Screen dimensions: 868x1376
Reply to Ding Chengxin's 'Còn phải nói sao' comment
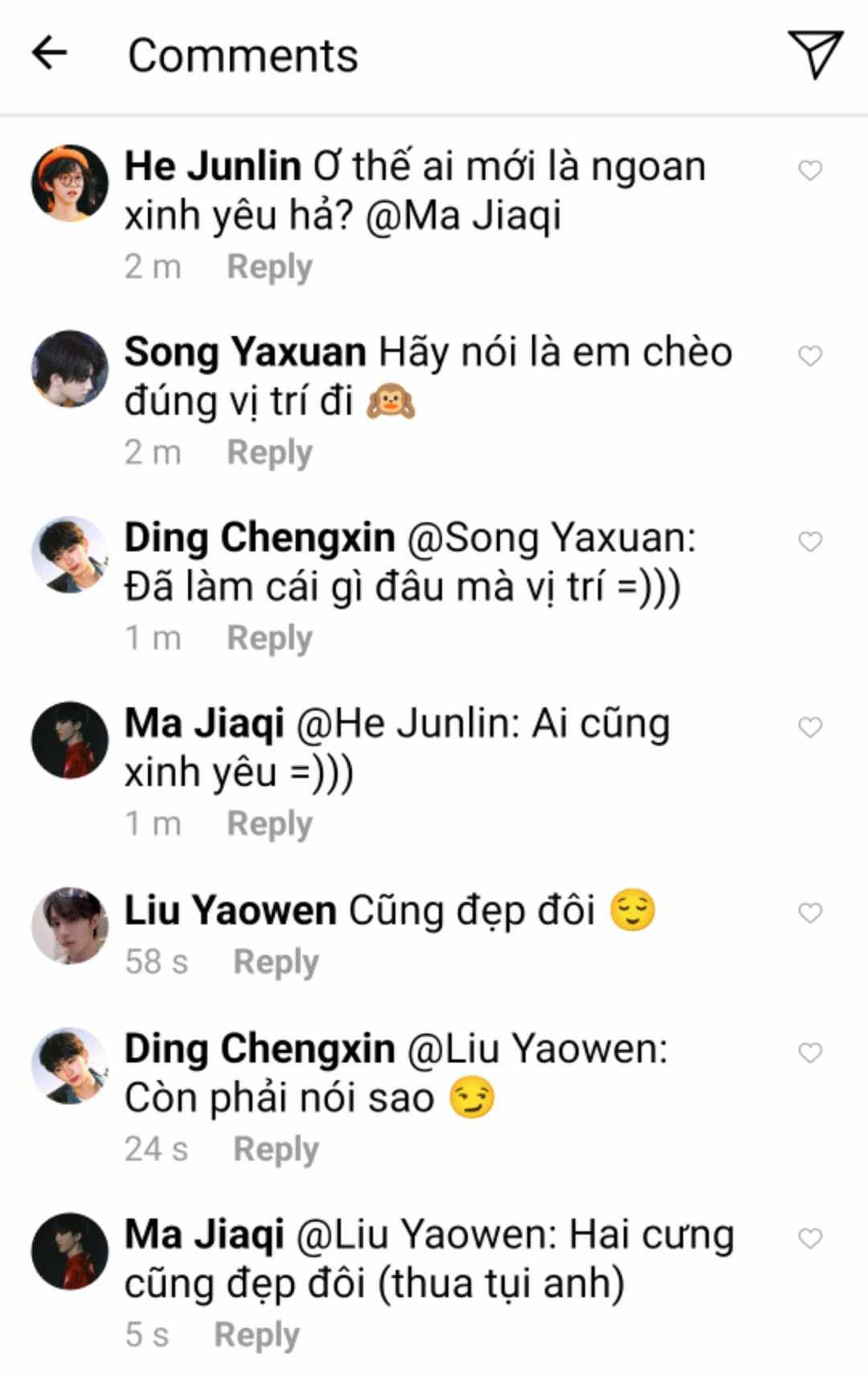pyautogui.click(x=276, y=1149)
